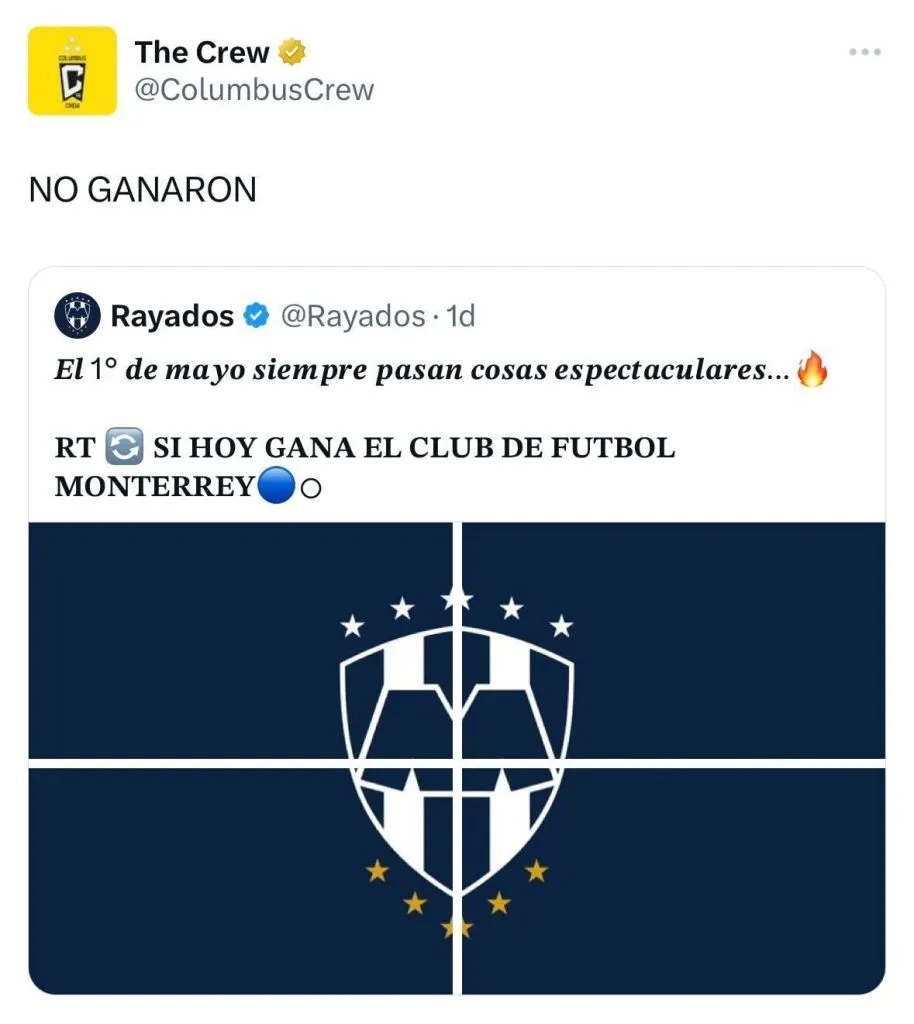This screenshot has height=1024, width=914.
Task: Open the tweet's three-dot overflow menu
Action: click(864, 51)
